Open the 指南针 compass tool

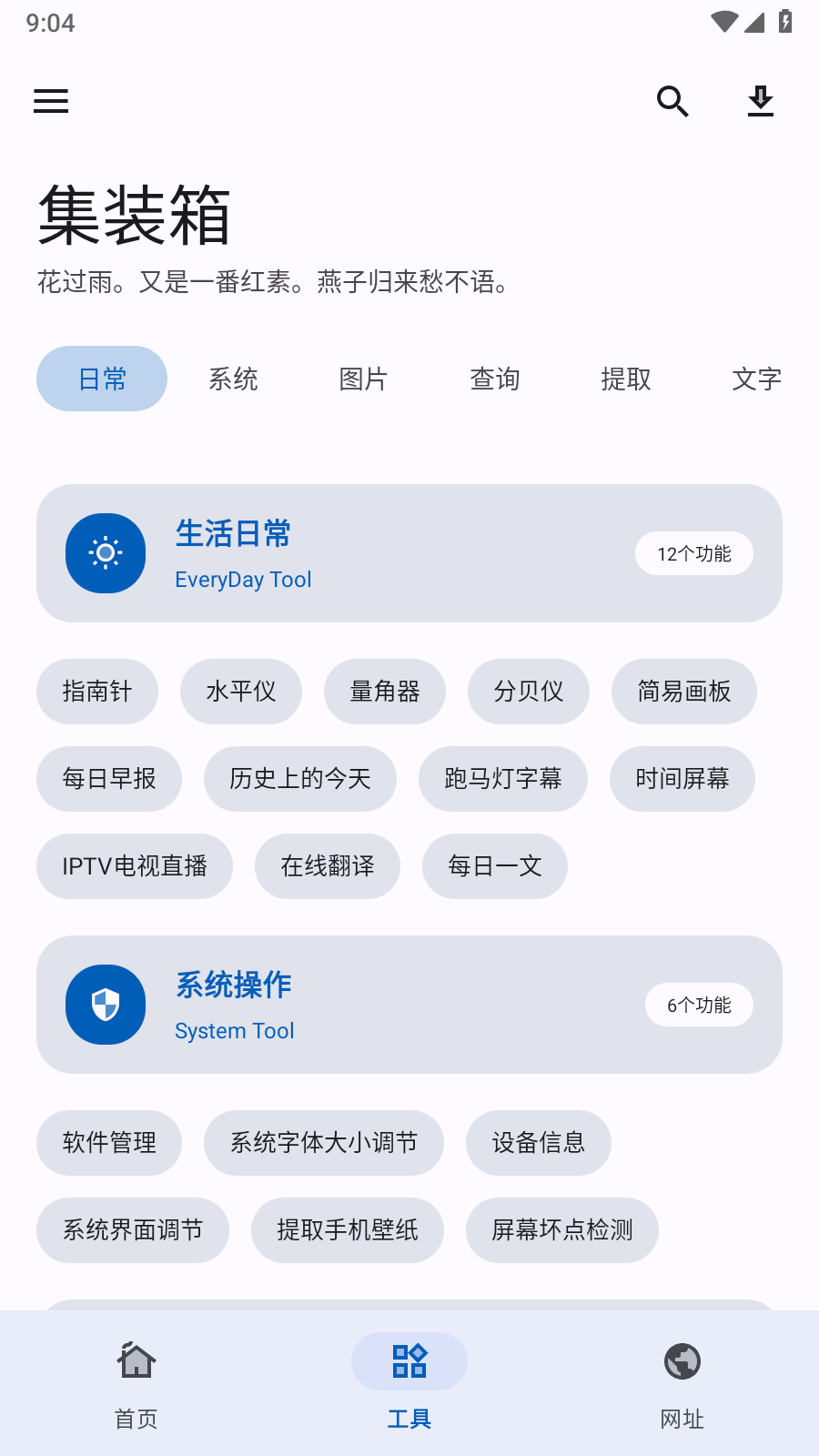[97, 692]
